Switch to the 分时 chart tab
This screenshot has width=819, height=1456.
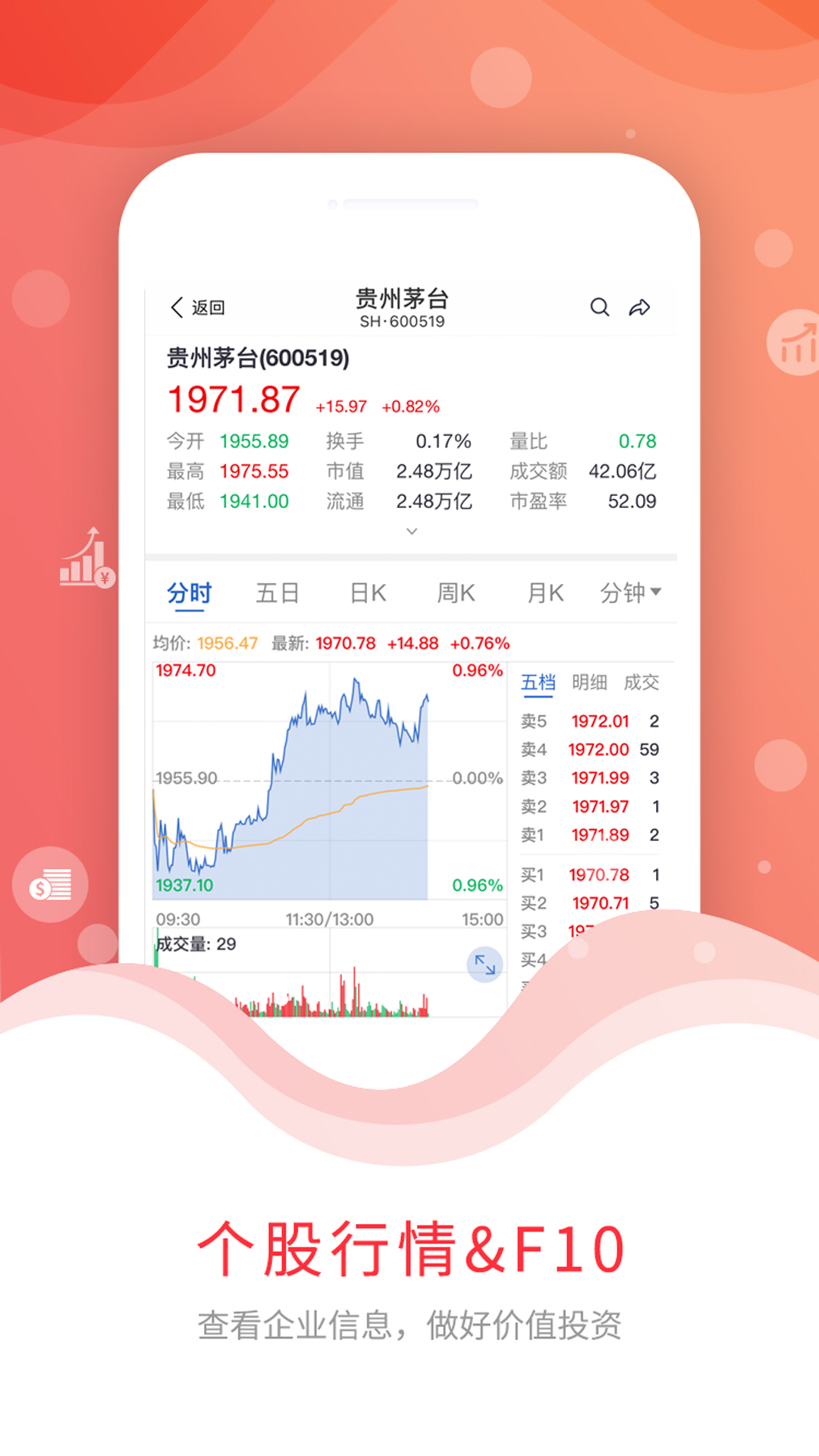pos(190,593)
